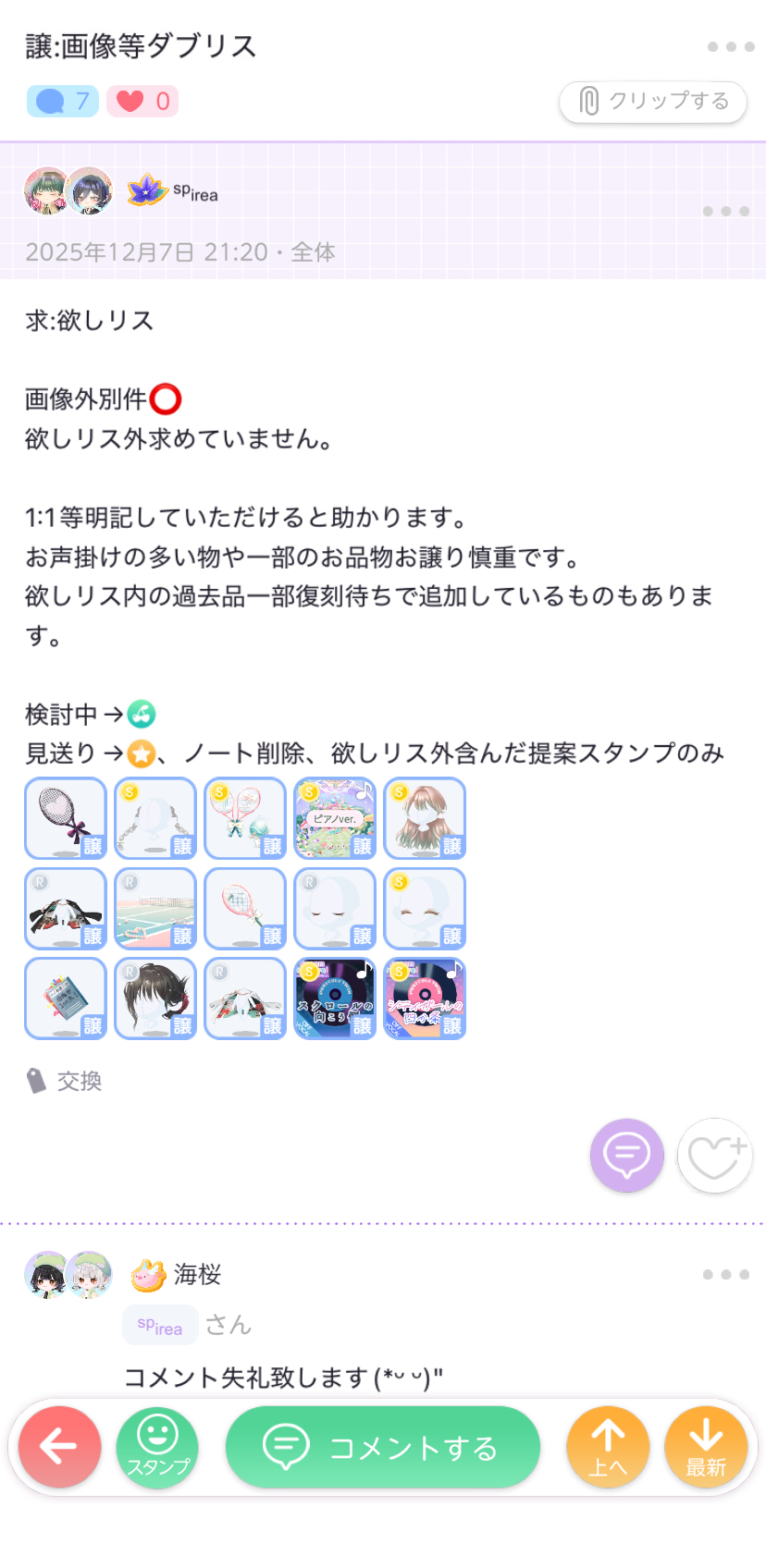Open the tennis court background item

coord(155,909)
